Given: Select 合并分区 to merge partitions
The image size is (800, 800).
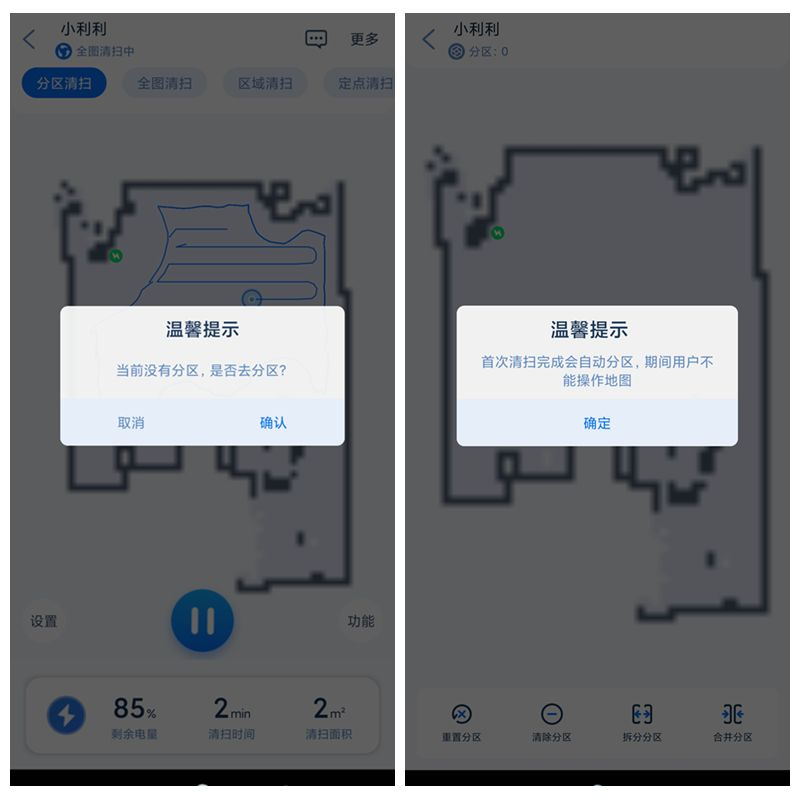Looking at the screenshot, I should coord(732,722).
